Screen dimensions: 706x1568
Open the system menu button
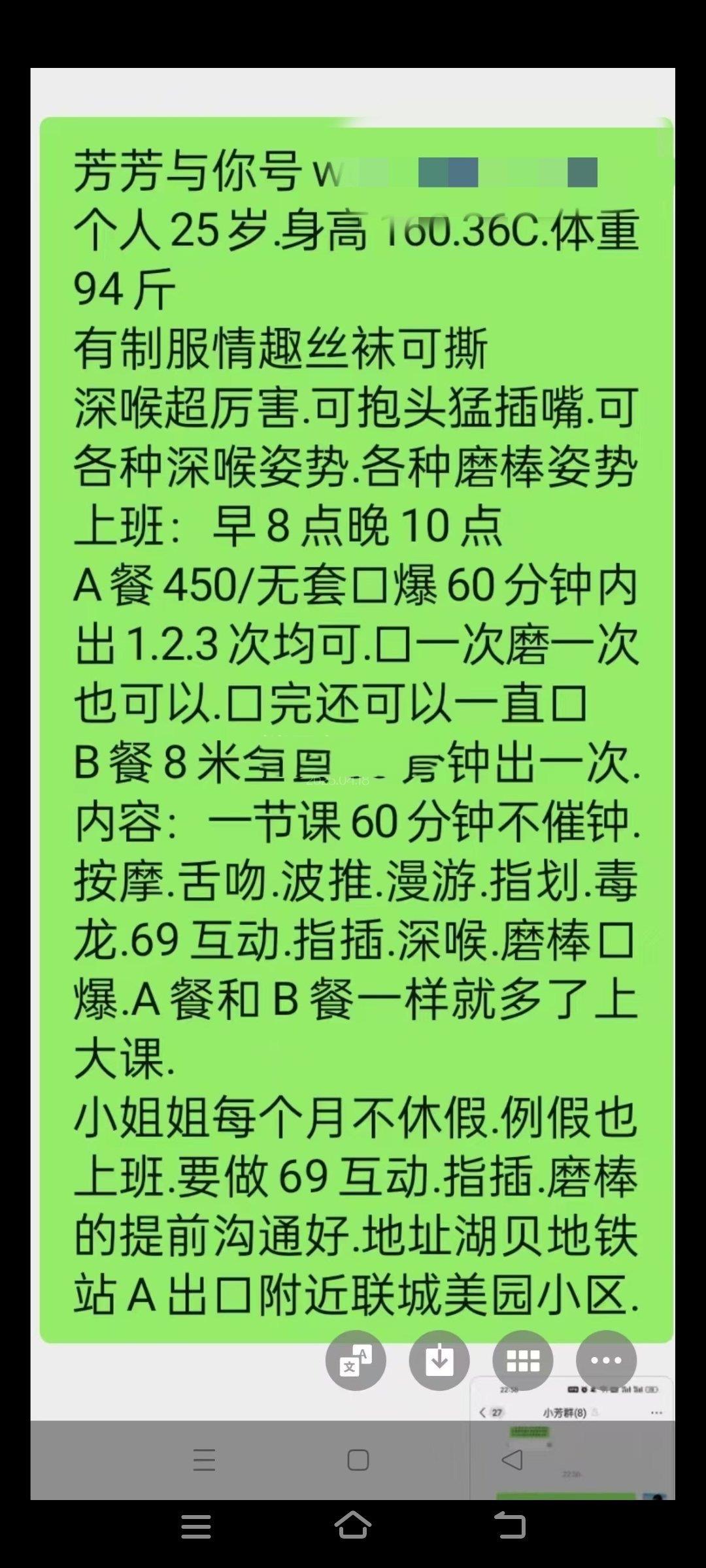[196, 1526]
